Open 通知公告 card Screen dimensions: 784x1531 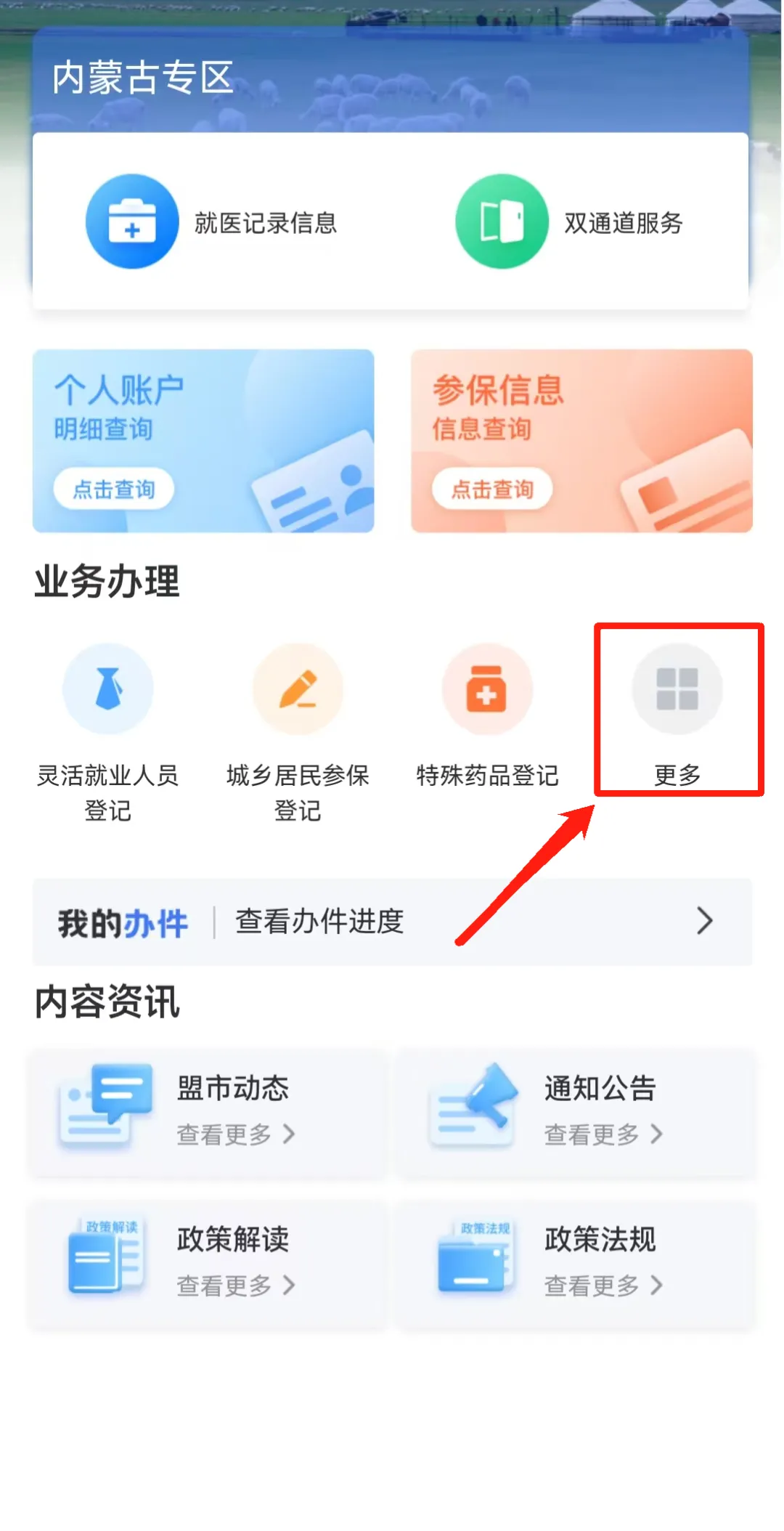coord(575,1110)
